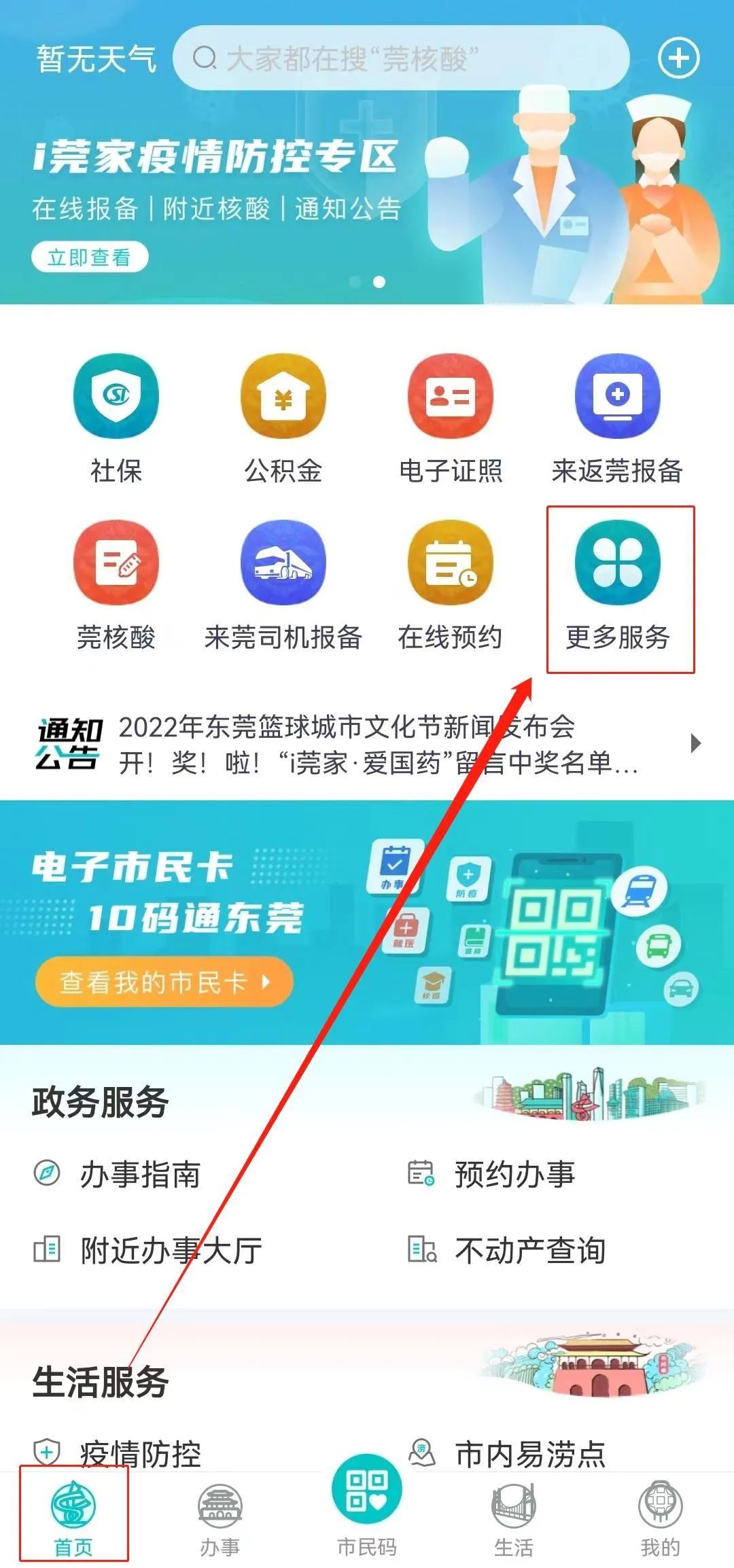Tap 立即查看 on the epidemic banner

click(x=89, y=257)
